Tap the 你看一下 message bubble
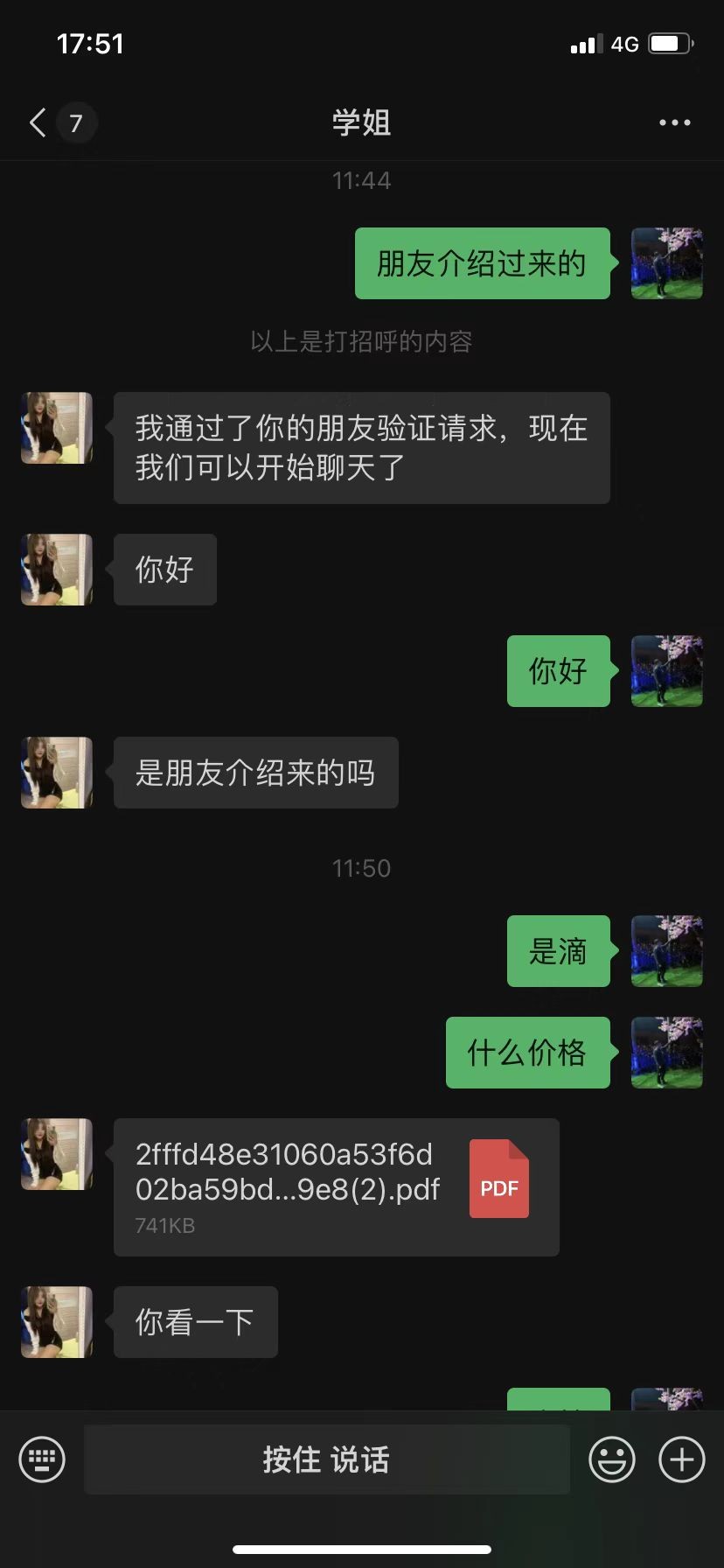 pos(194,1322)
